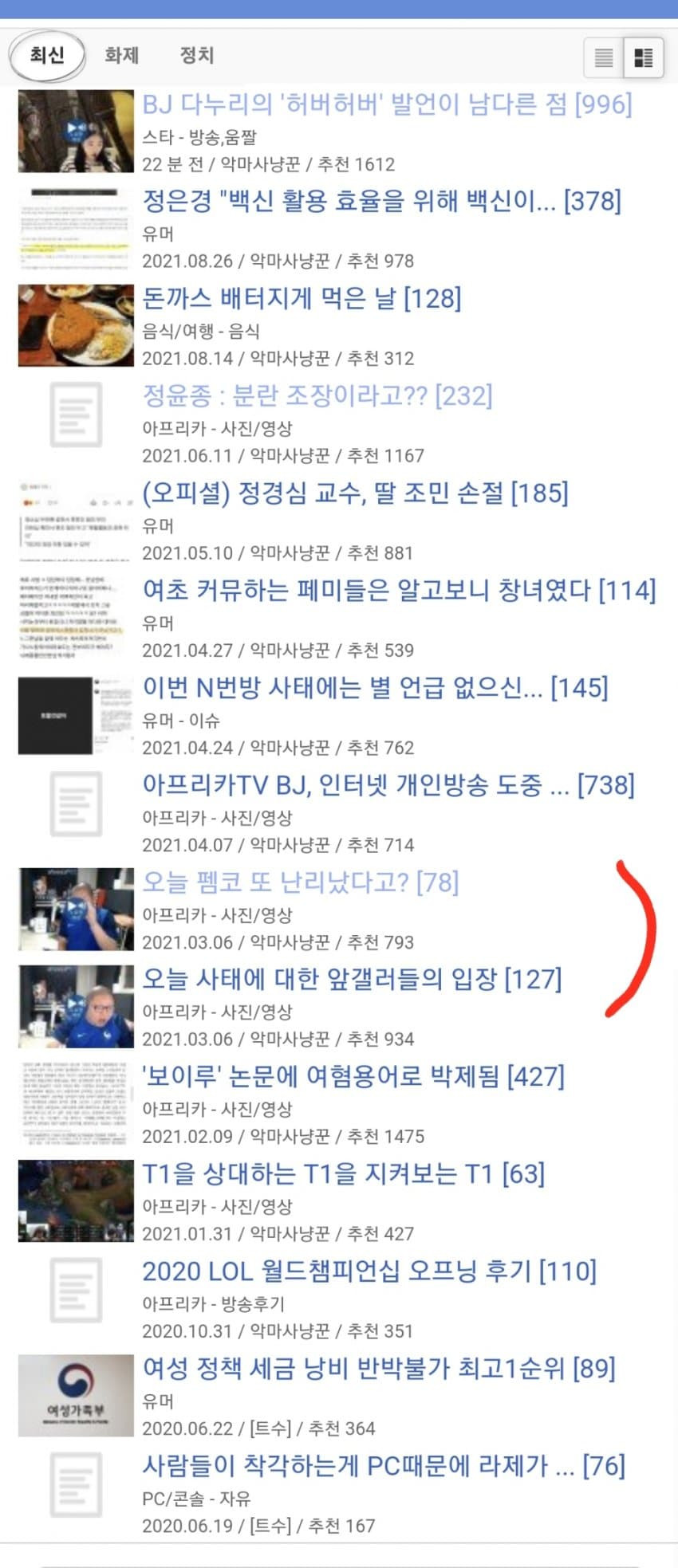Viewport: 678px width, 1568px height.
Task: Switch to plain list view icon
Action: pos(604,58)
